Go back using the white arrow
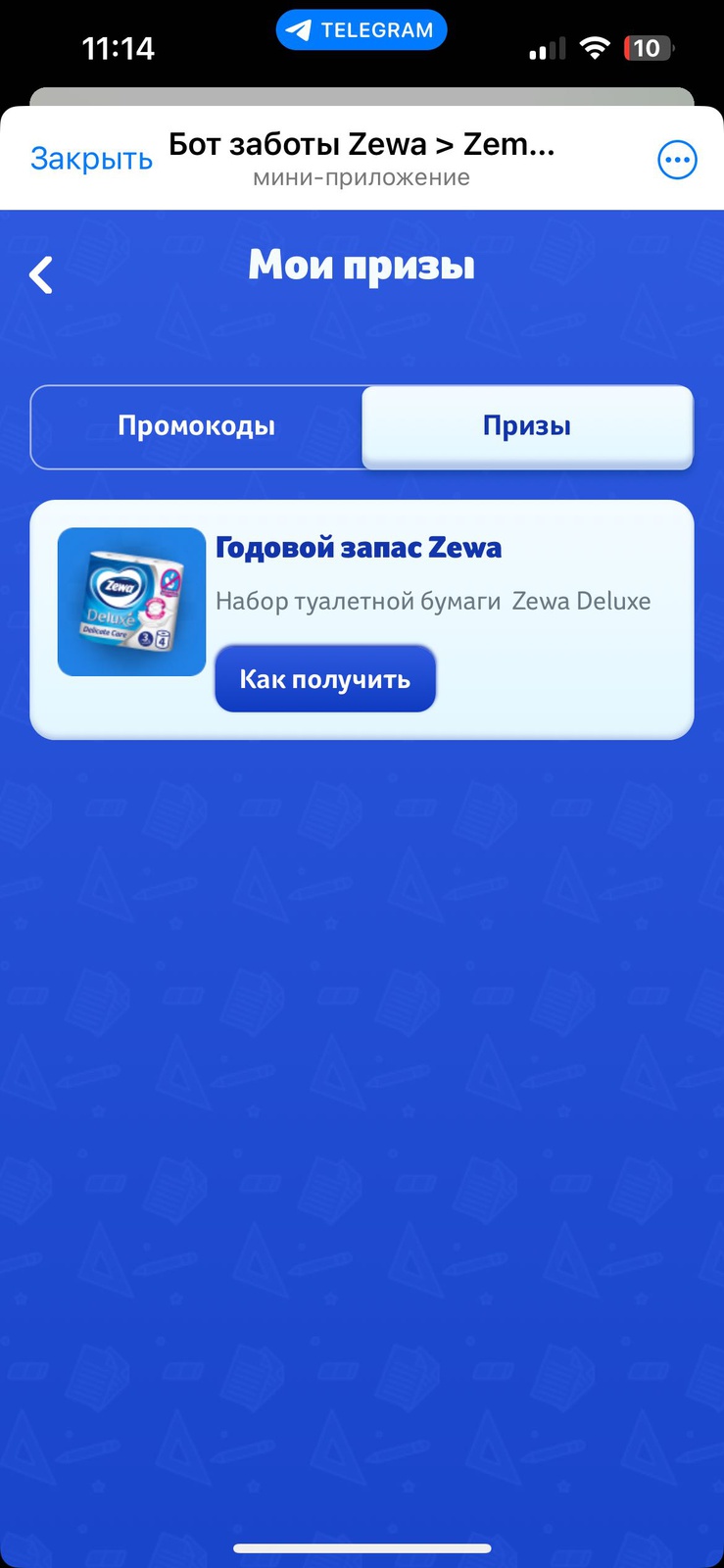 click(x=41, y=275)
